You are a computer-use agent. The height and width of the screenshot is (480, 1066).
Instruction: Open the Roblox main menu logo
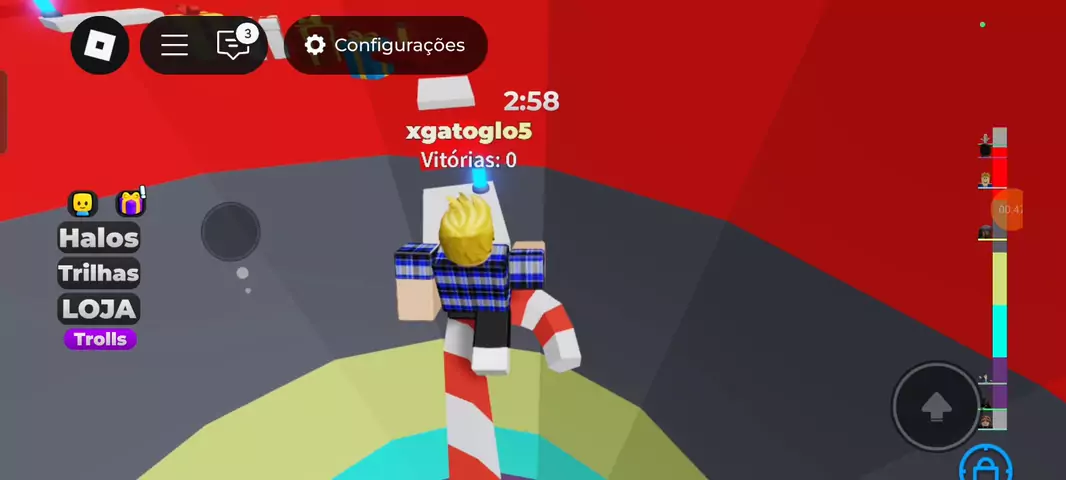(100, 45)
